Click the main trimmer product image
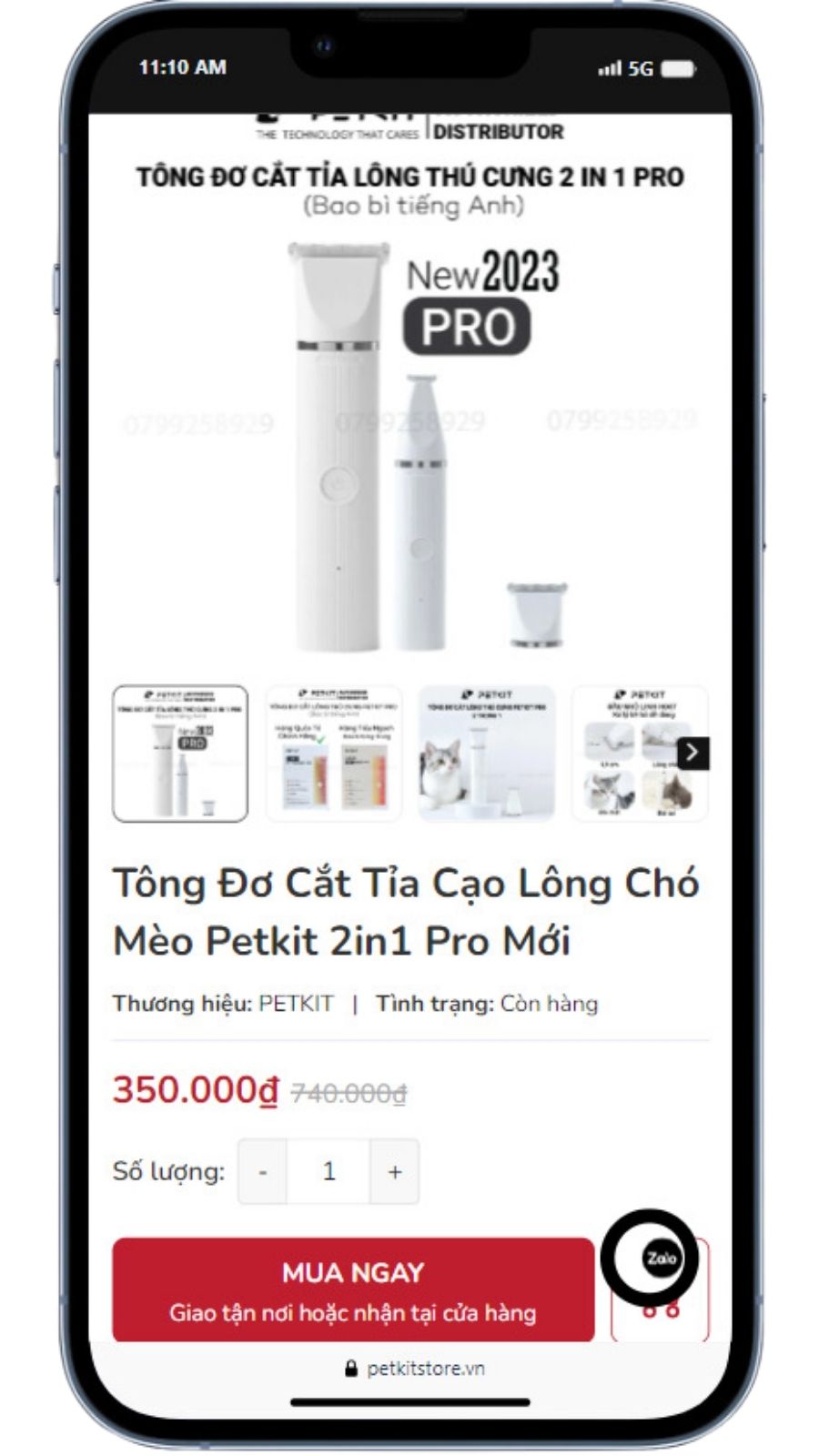Image resolution: width=819 pixels, height=1456 pixels. 364,437
